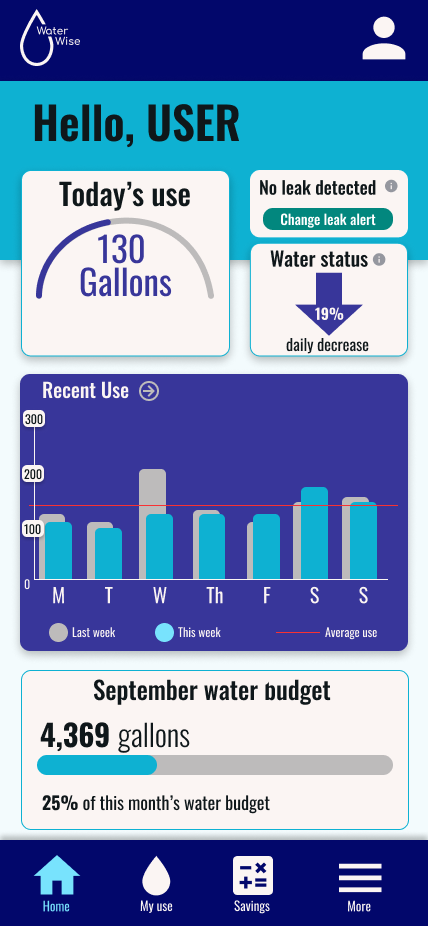Show info about Water status
Screen dimensions: 428x926
pos(379,260)
